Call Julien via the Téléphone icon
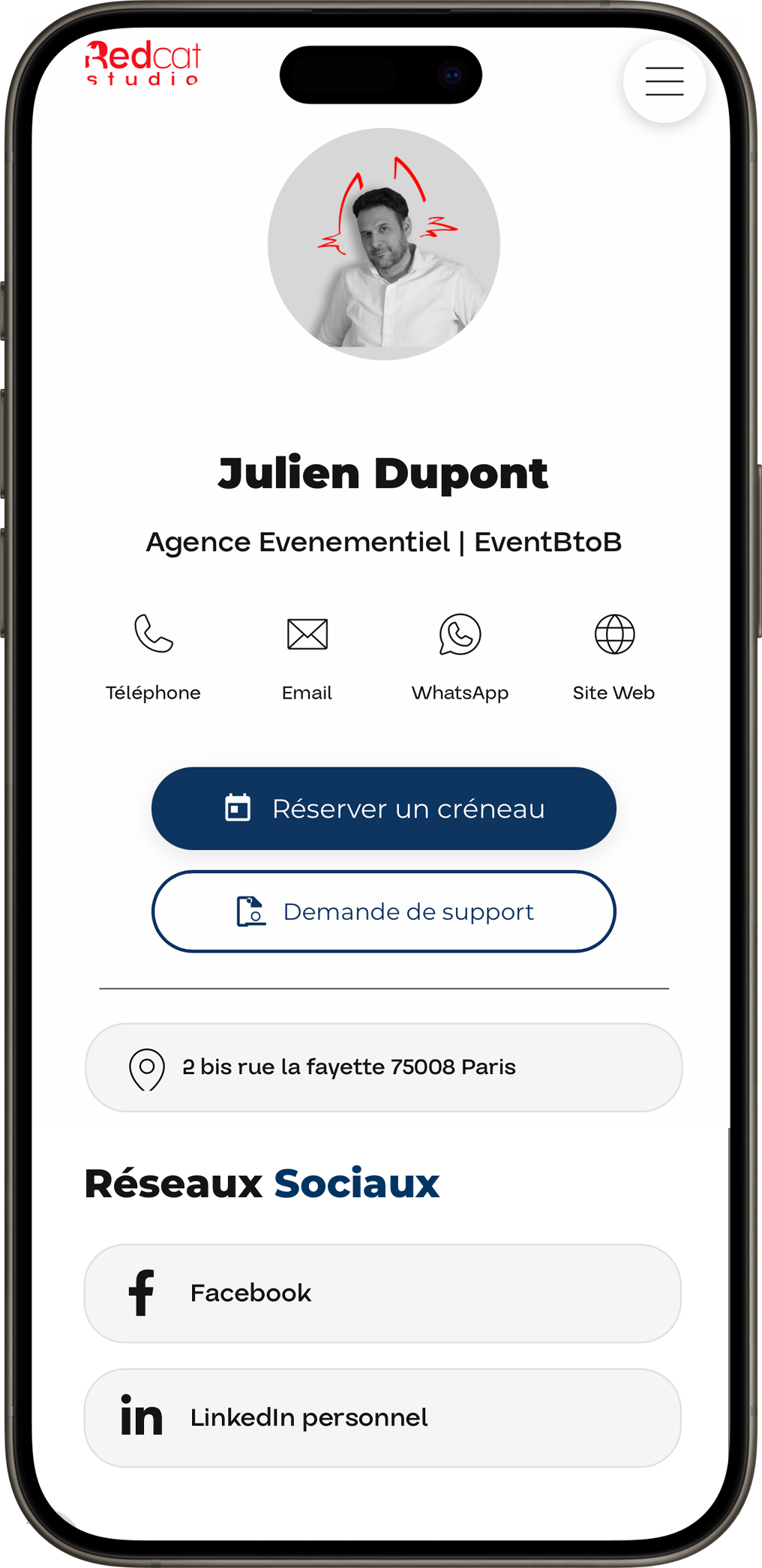This screenshot has width=762, height=1568. click(154, 635)
